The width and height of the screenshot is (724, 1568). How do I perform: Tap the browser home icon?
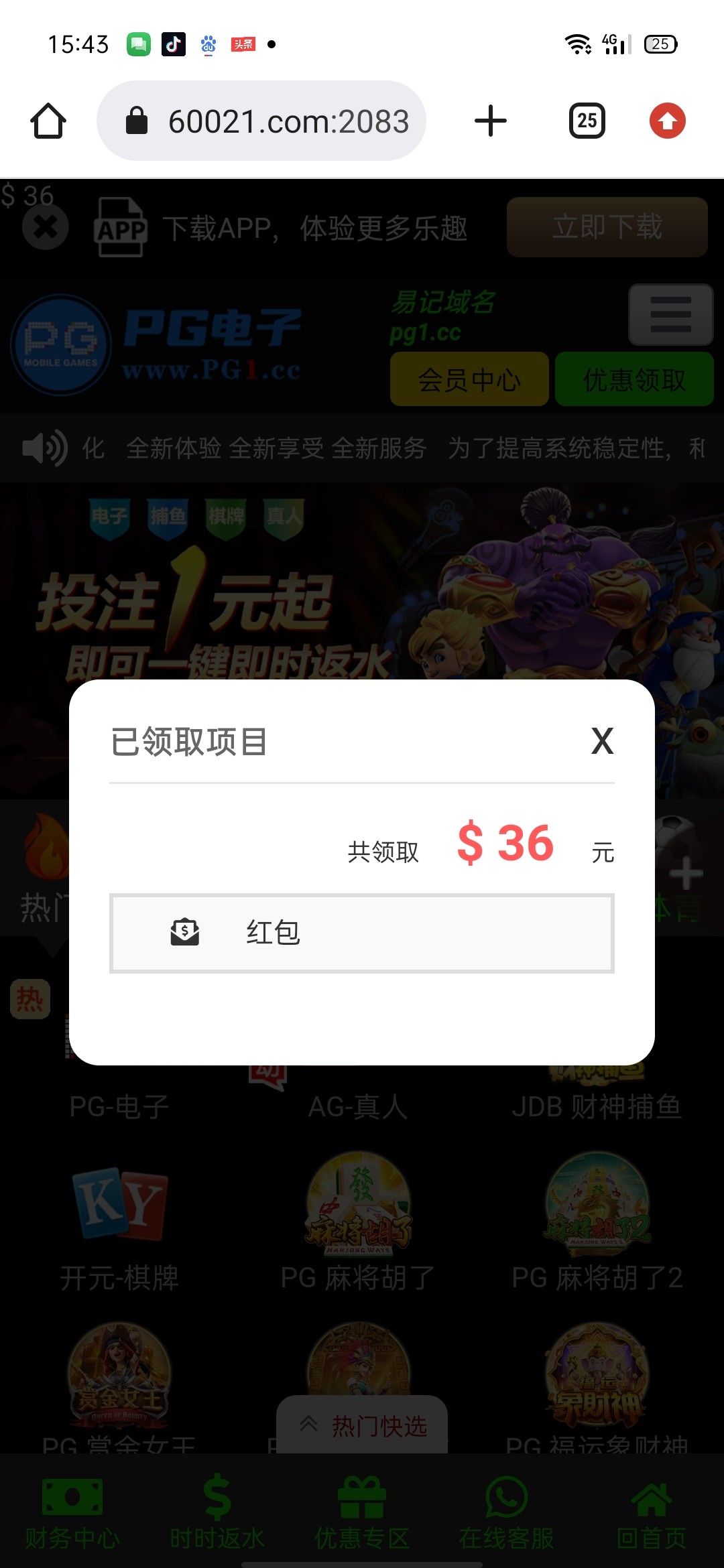(48, 121)
